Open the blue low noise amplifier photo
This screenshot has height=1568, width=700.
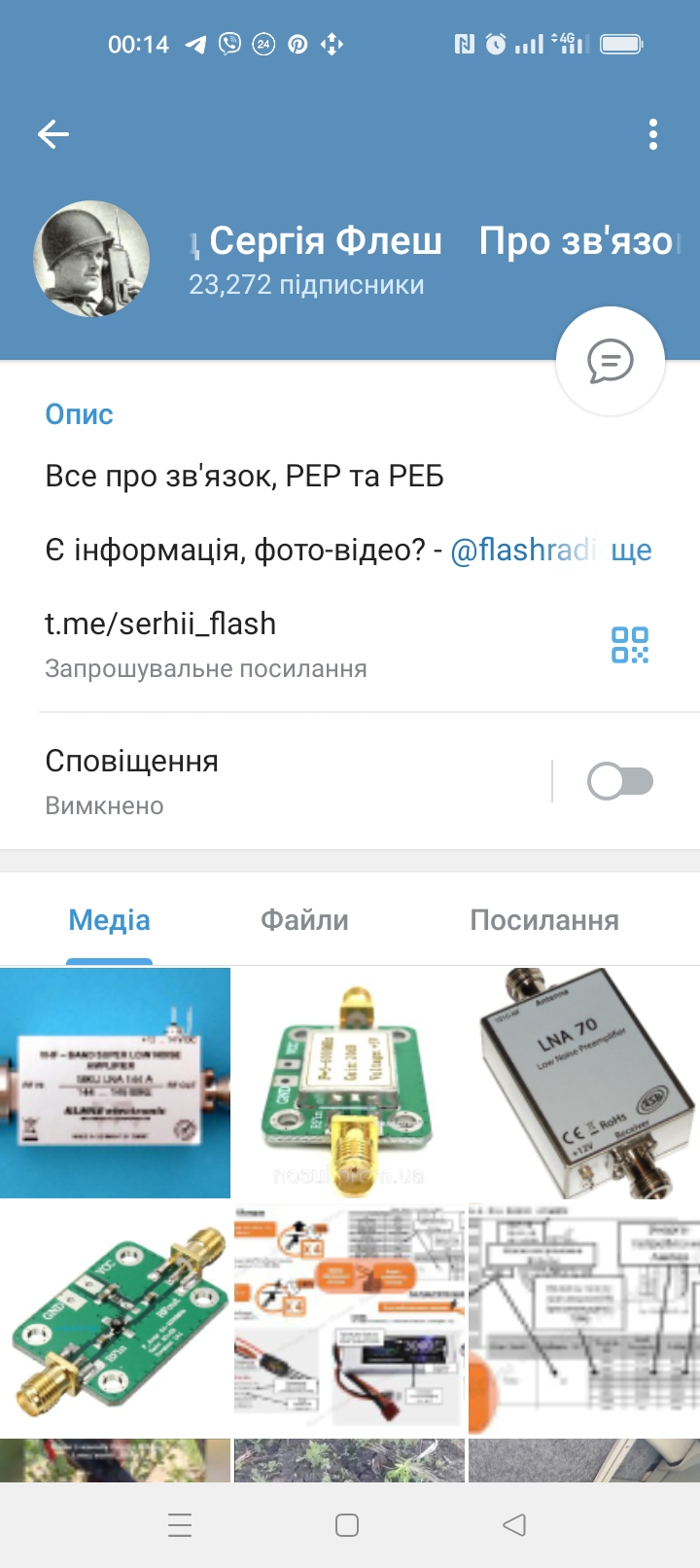[x=115, y=1083]
